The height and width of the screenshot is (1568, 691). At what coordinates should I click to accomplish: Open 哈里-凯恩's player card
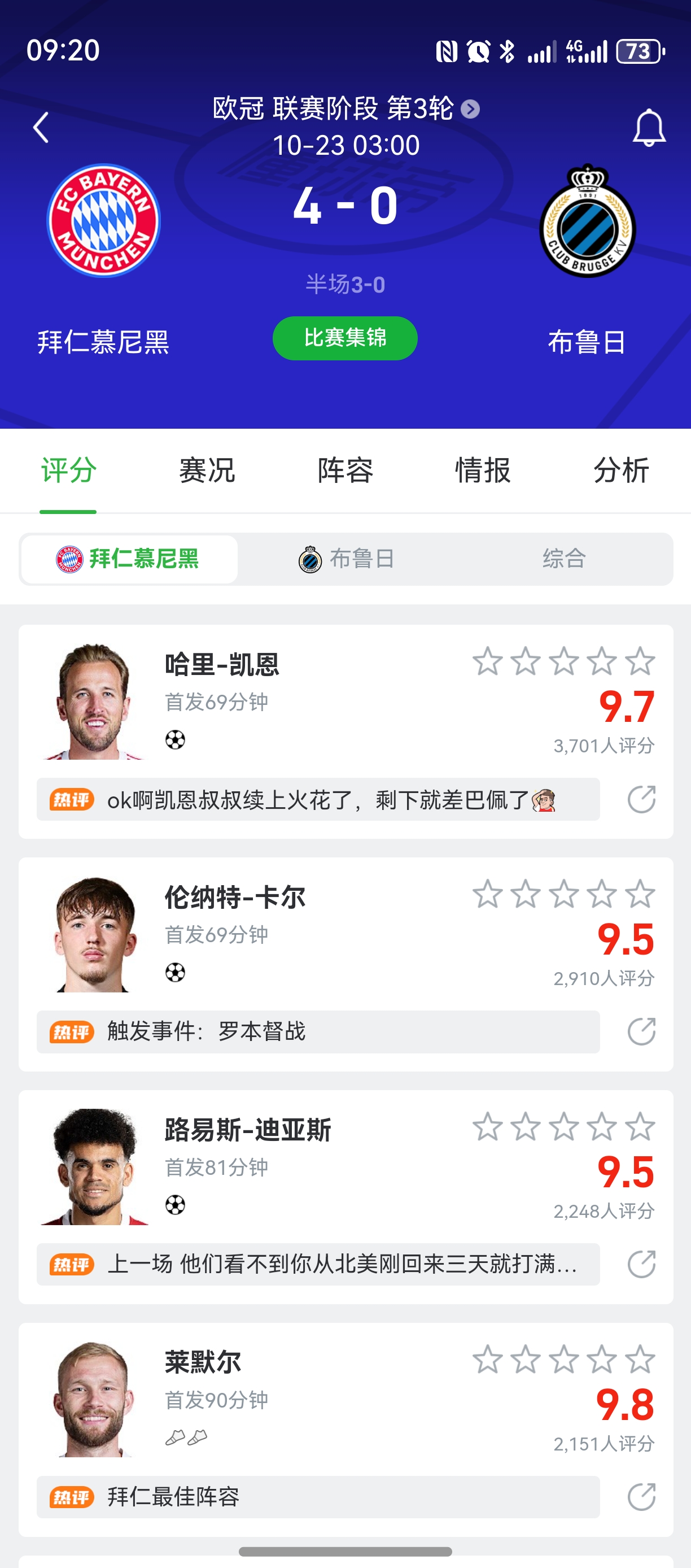pos(222,665)
